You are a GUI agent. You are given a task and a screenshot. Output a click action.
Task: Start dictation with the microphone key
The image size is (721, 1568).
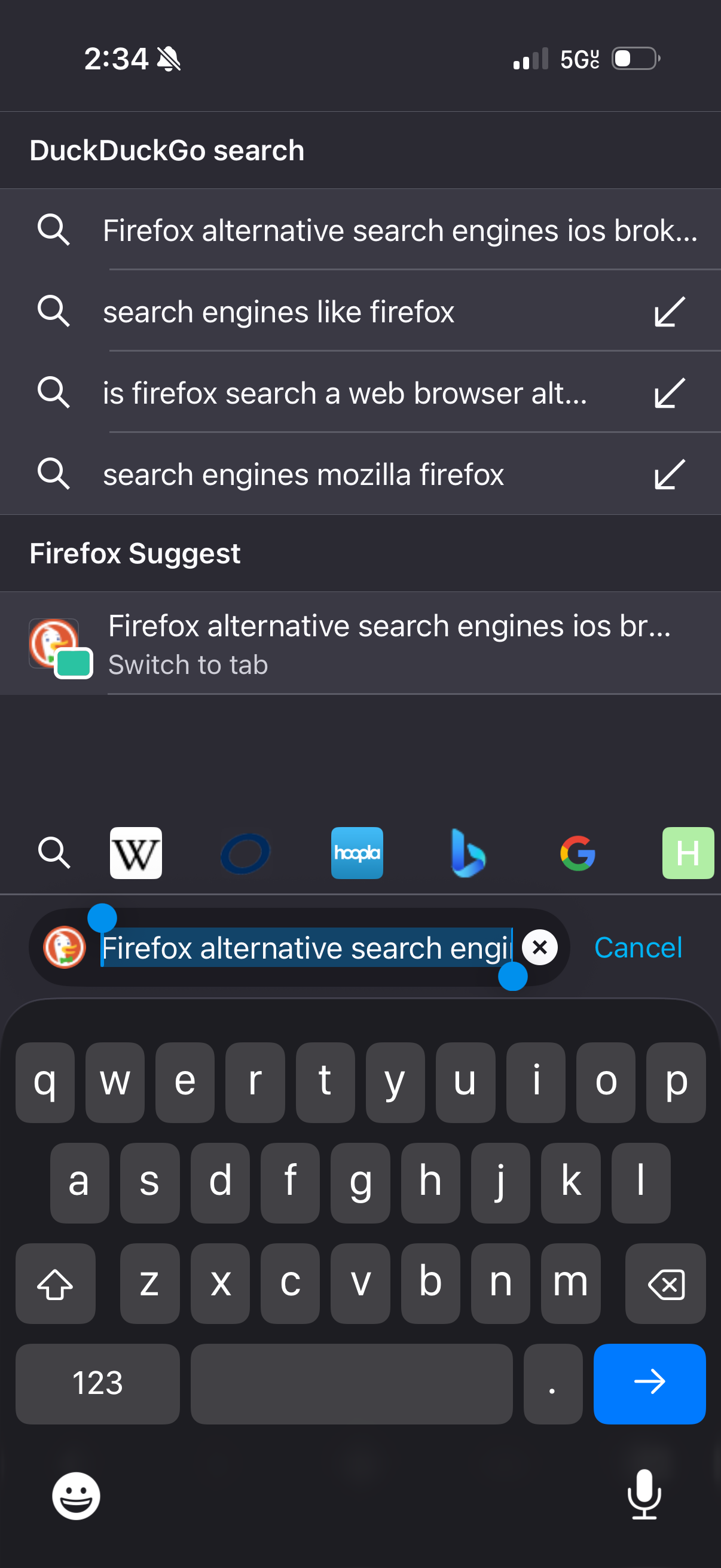click(644, 1495)
